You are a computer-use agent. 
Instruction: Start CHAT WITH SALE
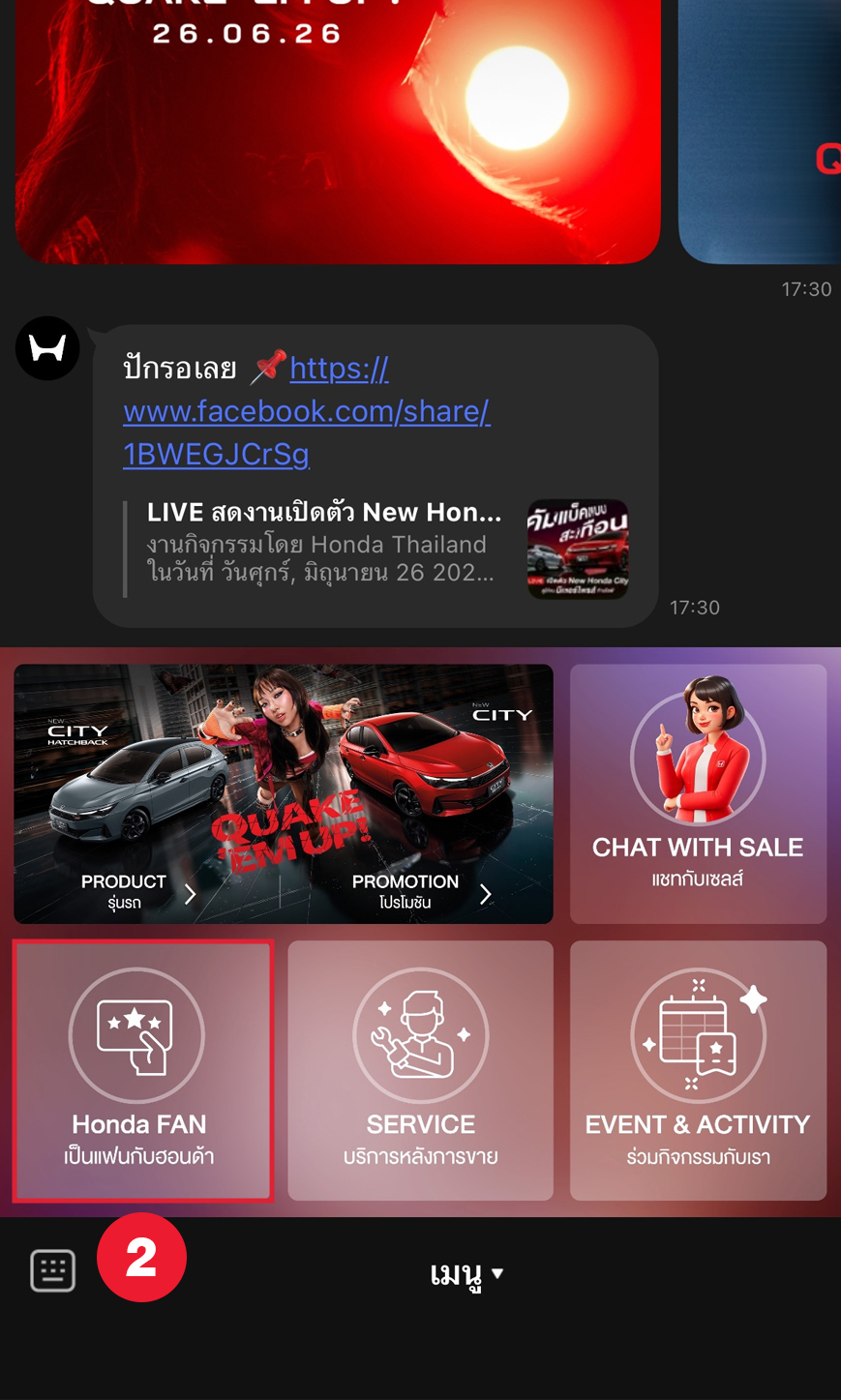click(x=698, y=793)
